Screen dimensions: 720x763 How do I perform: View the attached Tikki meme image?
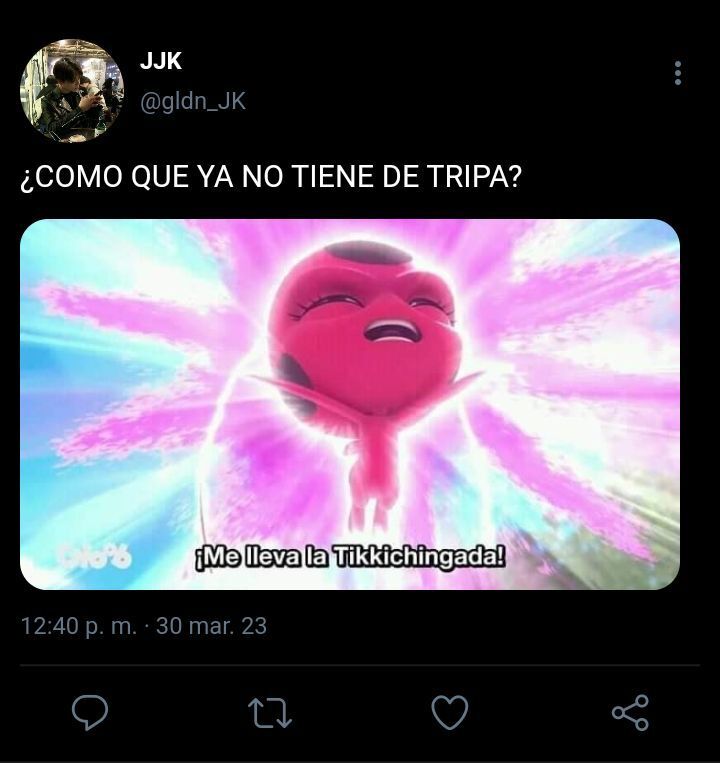[x=350, y=404]
